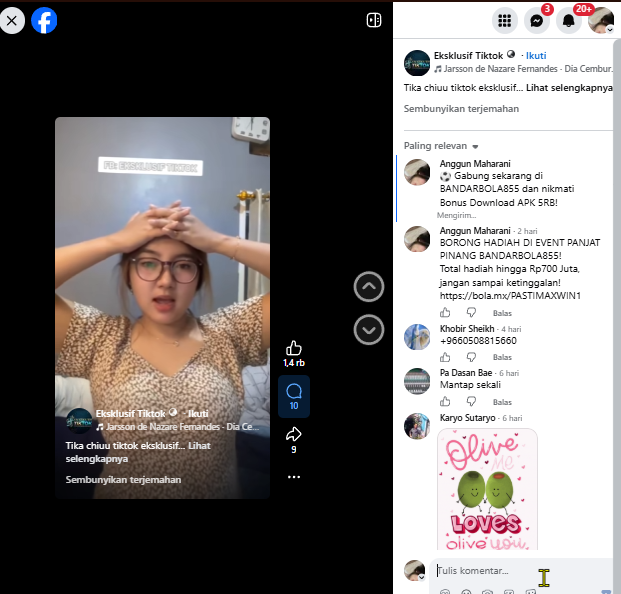Toggle the side panel layout icon
The height and width of the screenshot is (594, 621).
[x=374, y=20]
